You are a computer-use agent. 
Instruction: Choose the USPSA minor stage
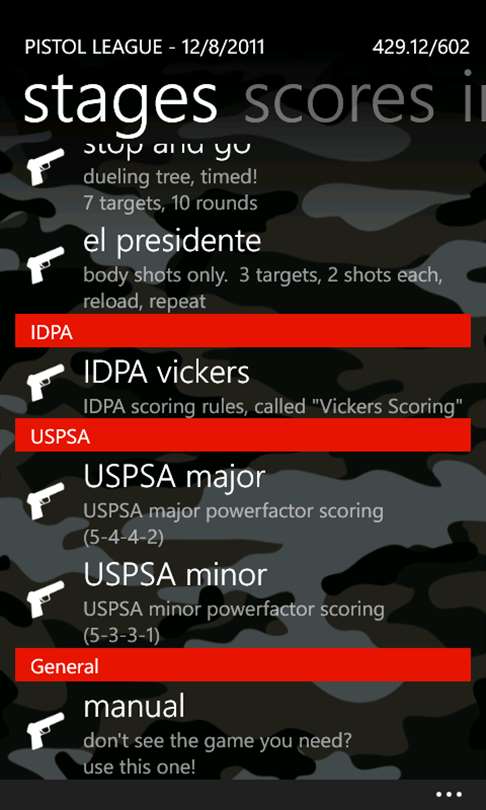[243, 602]
